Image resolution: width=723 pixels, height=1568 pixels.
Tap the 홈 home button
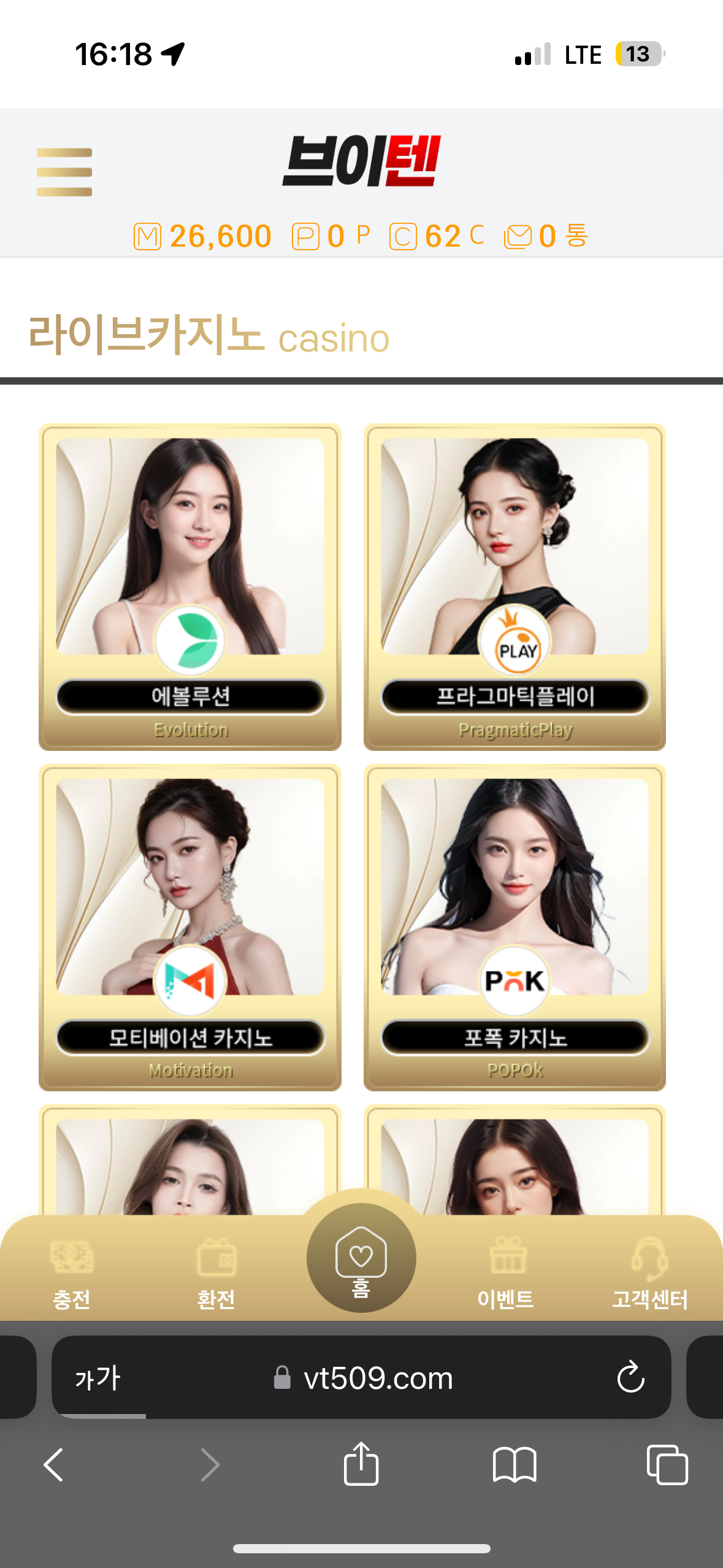click(361, 1258)
